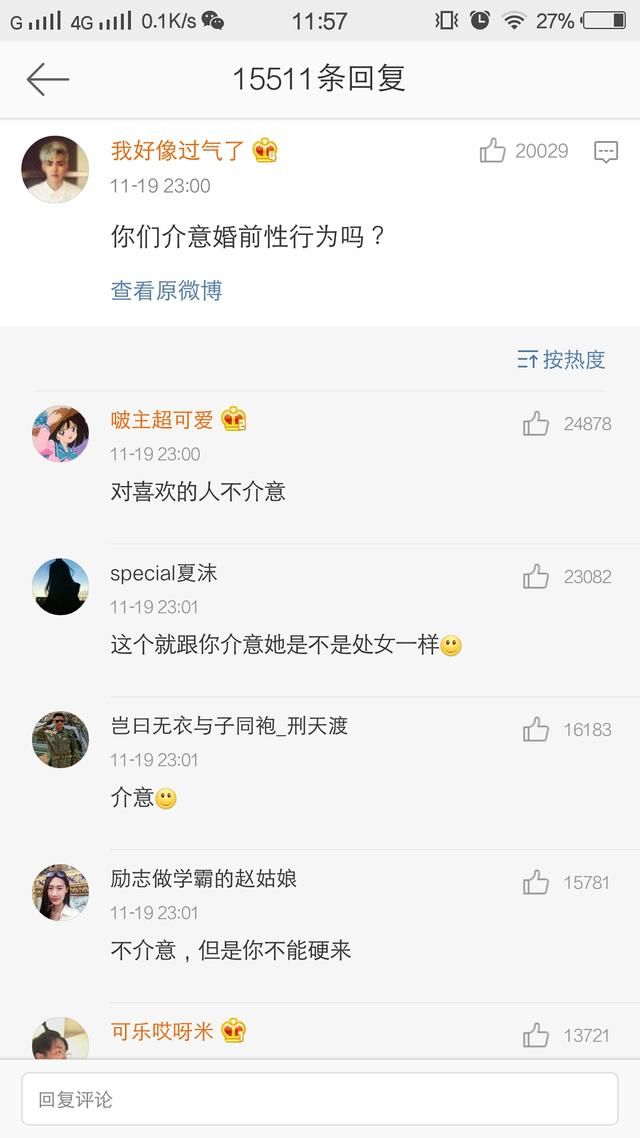The image size is (640, 1138).
Task: Open the avatar of 啵主超可爱
Action: pos(60,434)
